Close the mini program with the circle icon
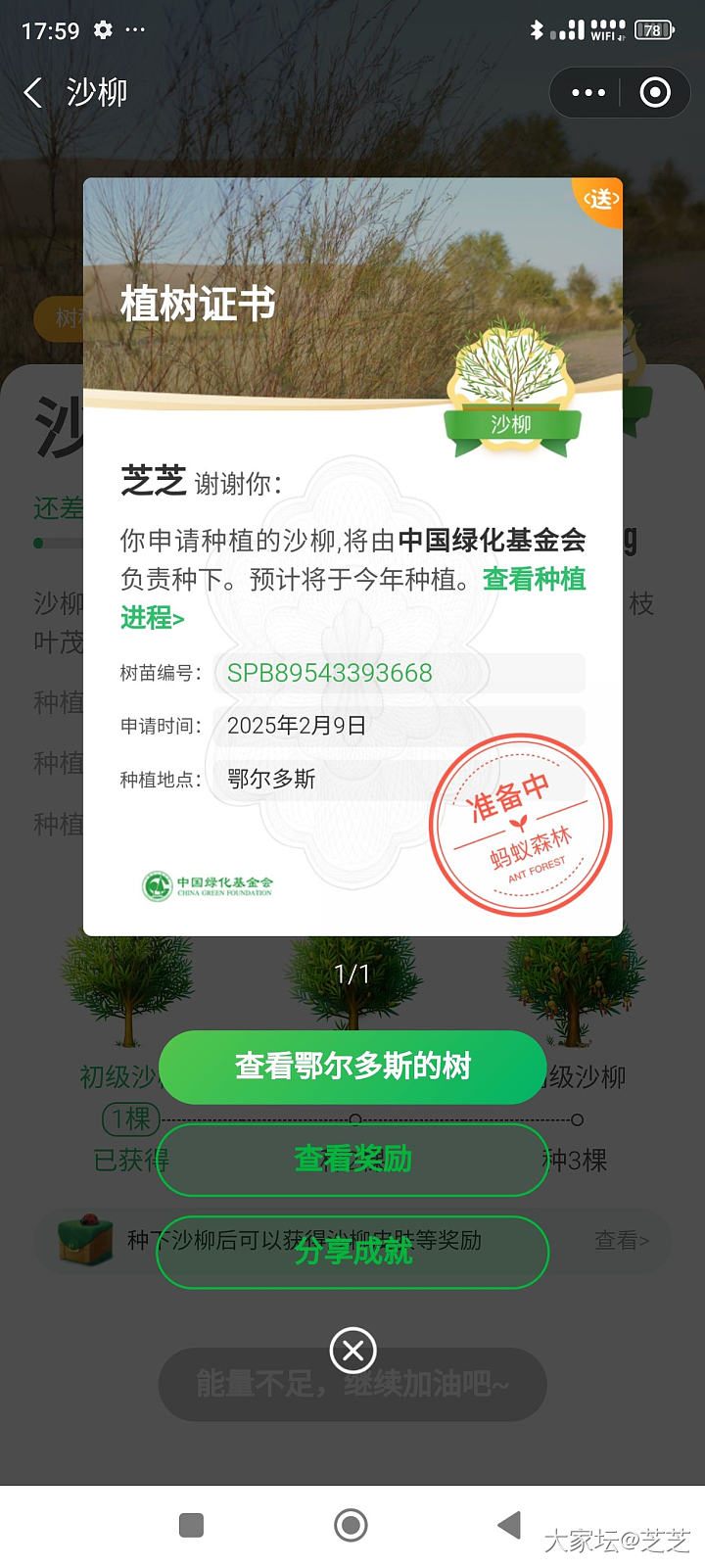Viewport: 705px width, 1568px height. pyautogui.click(x=654, y=93)
